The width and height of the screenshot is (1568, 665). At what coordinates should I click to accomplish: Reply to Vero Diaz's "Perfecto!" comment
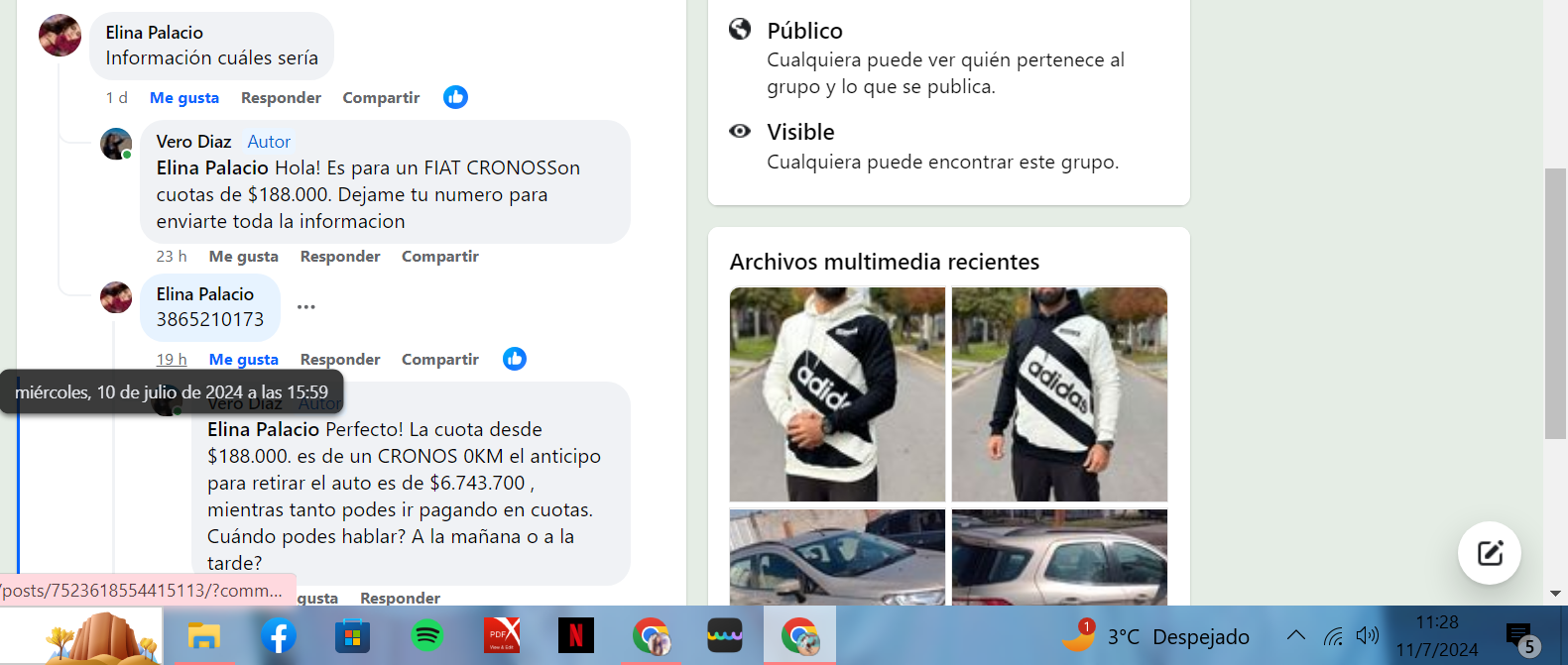coord(400,599)
